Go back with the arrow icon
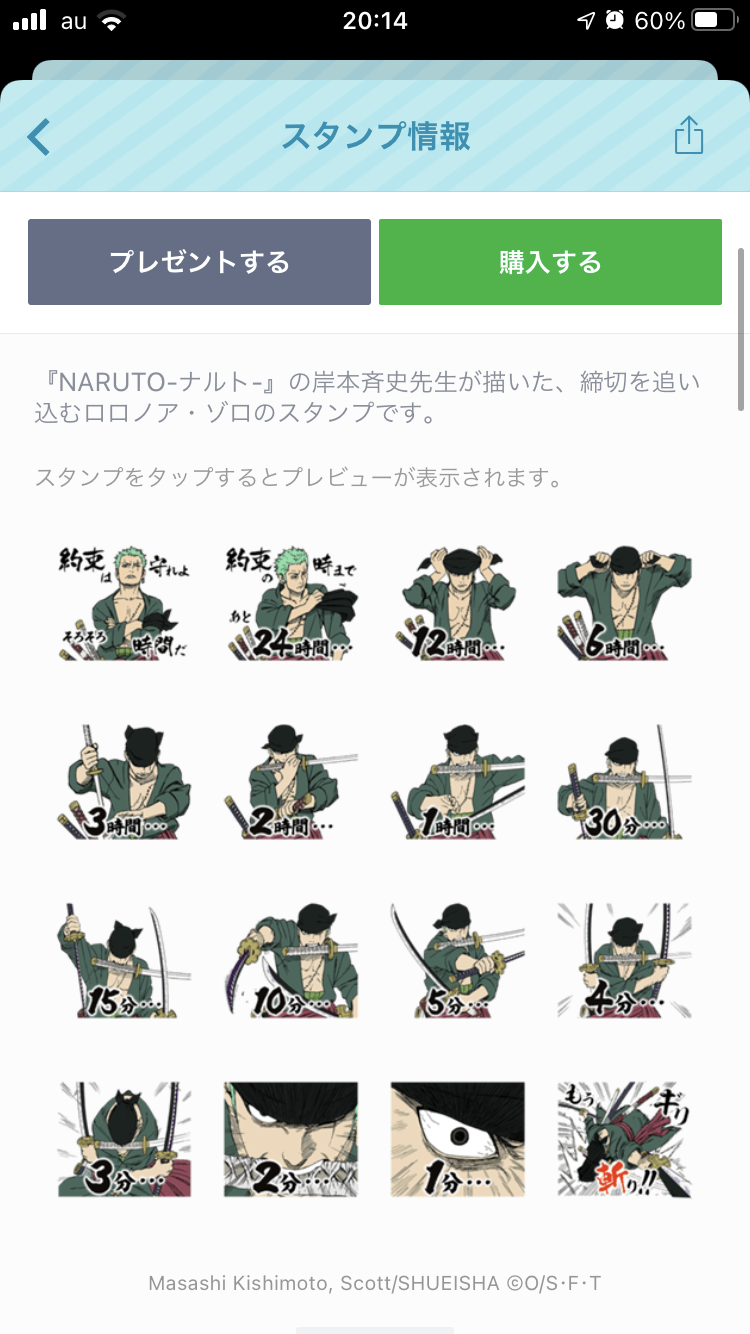This screenshot has width=750, height=1334. tap(38, 137)
